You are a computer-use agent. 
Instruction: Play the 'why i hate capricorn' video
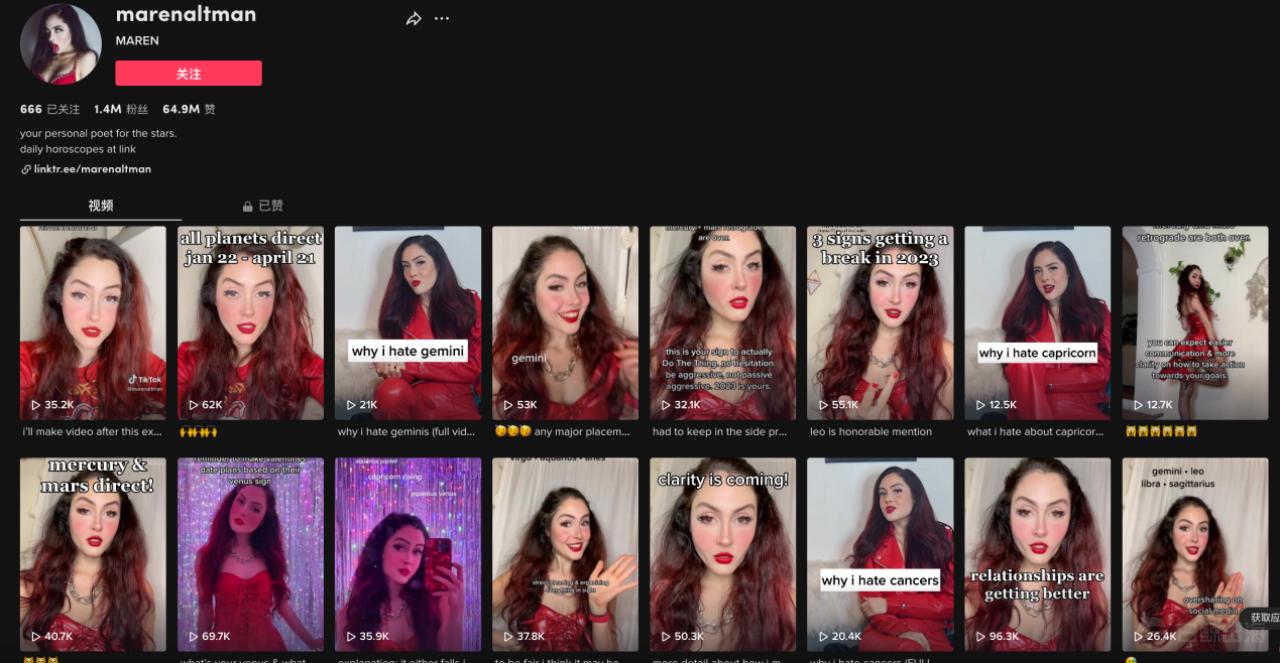click(x=1037, y=322)
